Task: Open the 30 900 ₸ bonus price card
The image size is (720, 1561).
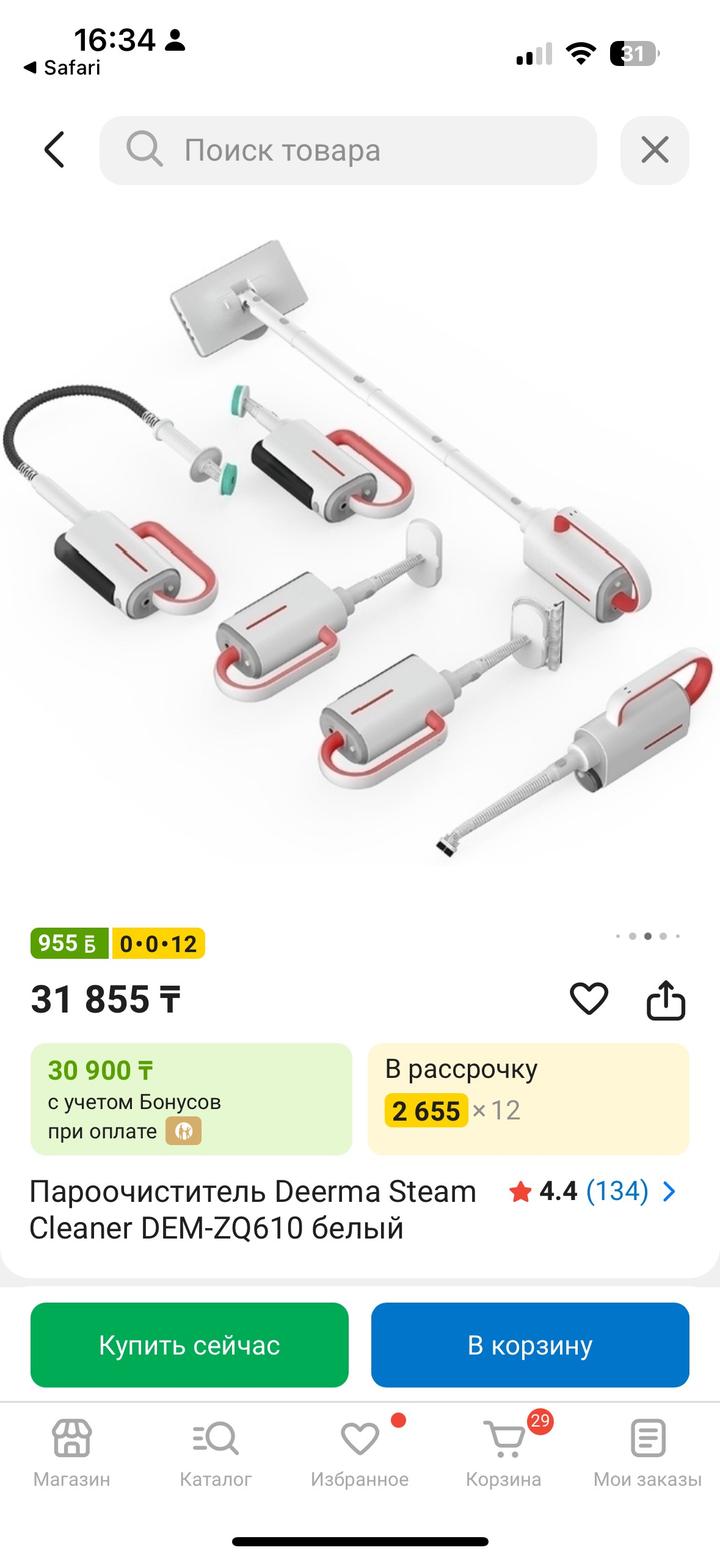Action: point(191,1099)
